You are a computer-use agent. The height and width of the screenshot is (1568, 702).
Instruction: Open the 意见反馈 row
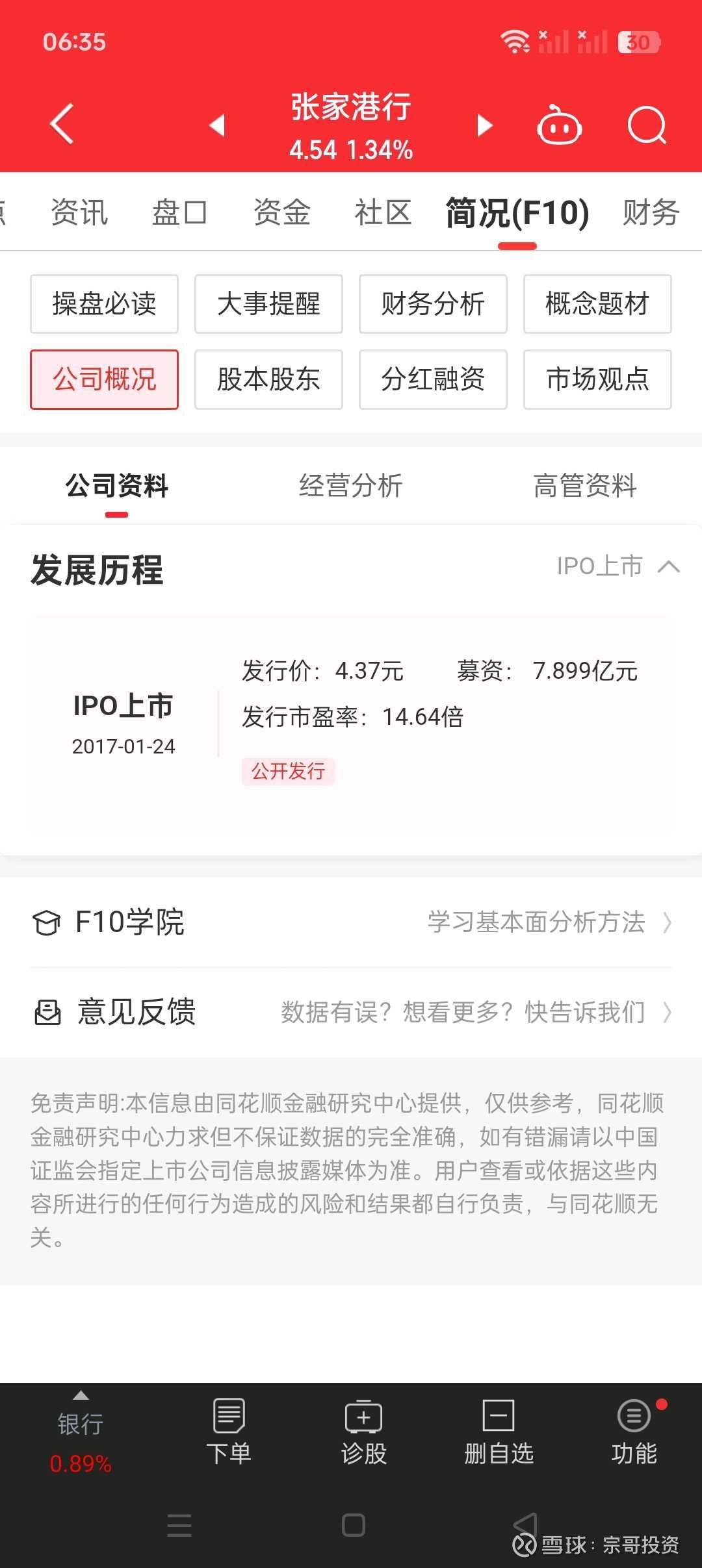tap(351, 1012)
